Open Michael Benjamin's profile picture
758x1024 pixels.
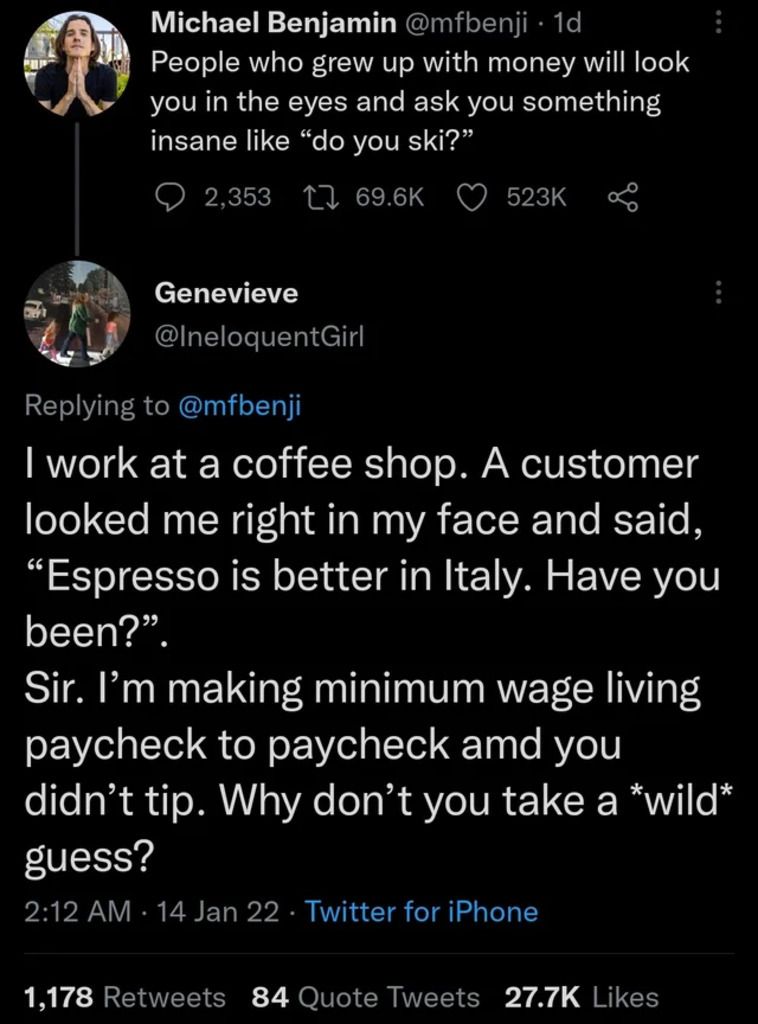point(76,63)
